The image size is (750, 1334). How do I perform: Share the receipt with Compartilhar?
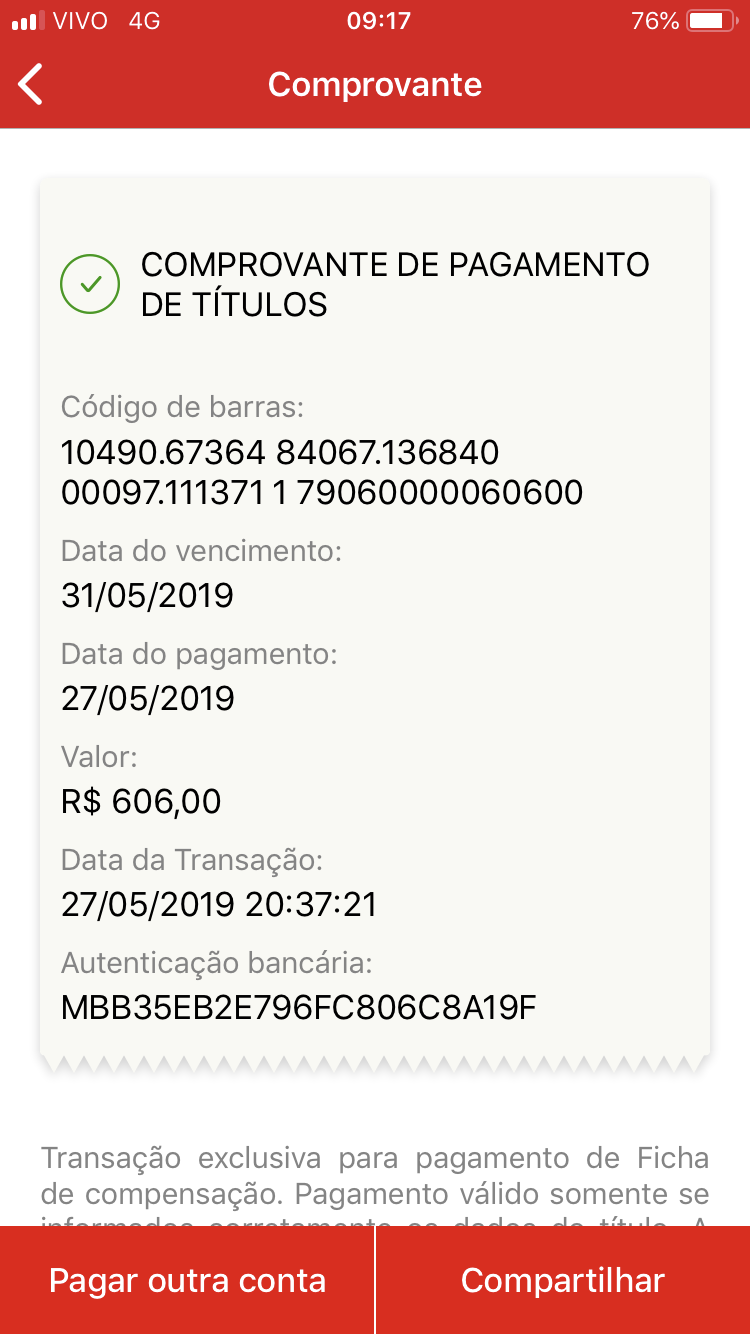563,1281
